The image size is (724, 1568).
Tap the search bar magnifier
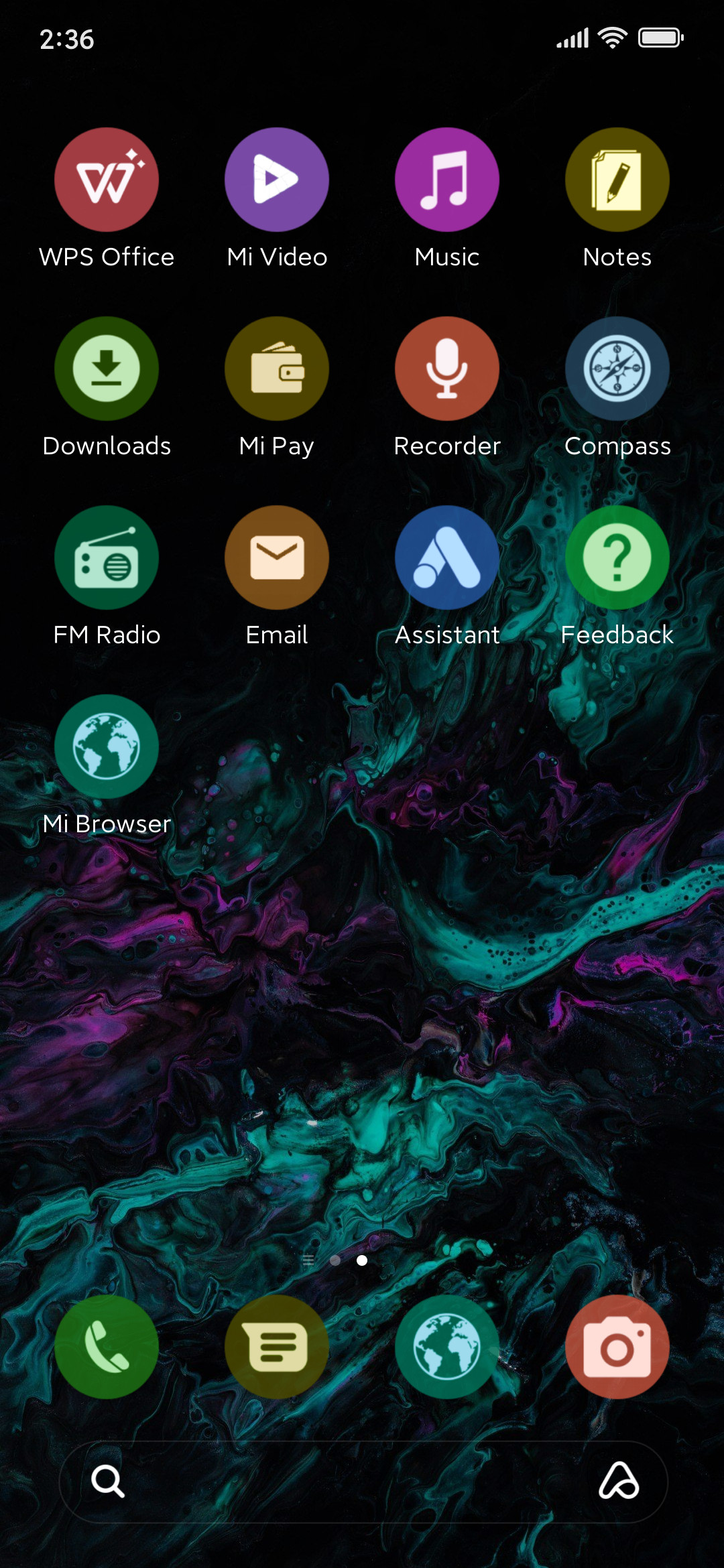108,1481
